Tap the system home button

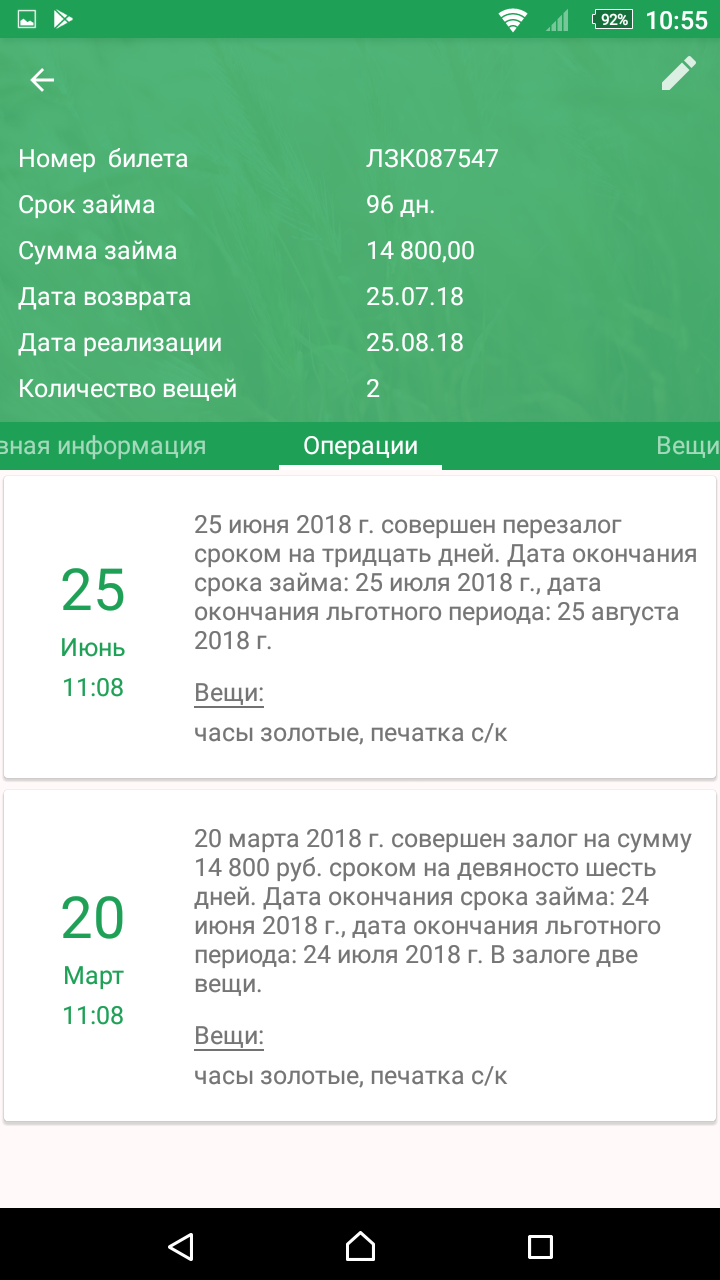click(360, 1245)
